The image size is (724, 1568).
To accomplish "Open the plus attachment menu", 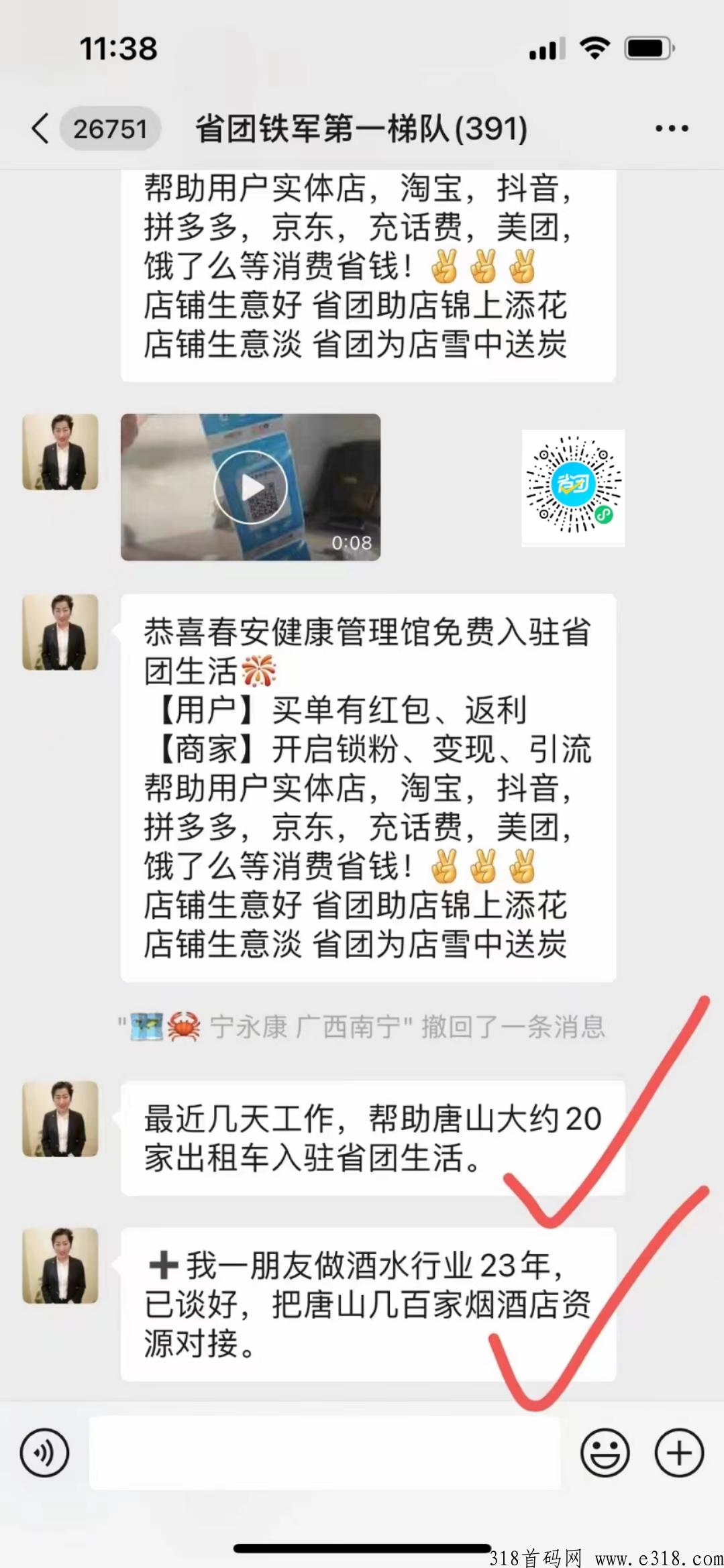I will click(679, 1453).
